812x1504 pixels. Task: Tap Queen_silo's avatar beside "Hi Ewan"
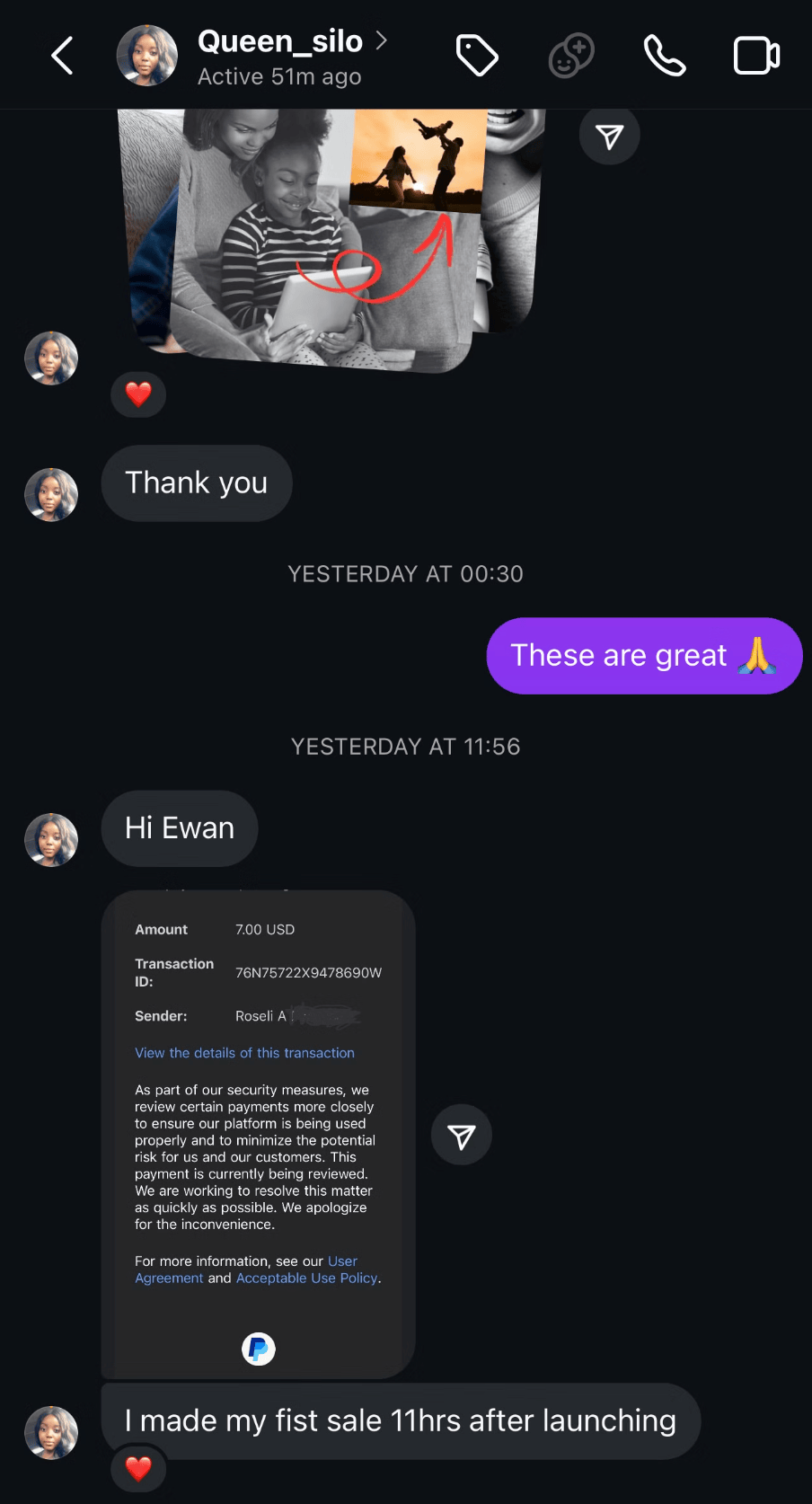[x=51, y=840]
